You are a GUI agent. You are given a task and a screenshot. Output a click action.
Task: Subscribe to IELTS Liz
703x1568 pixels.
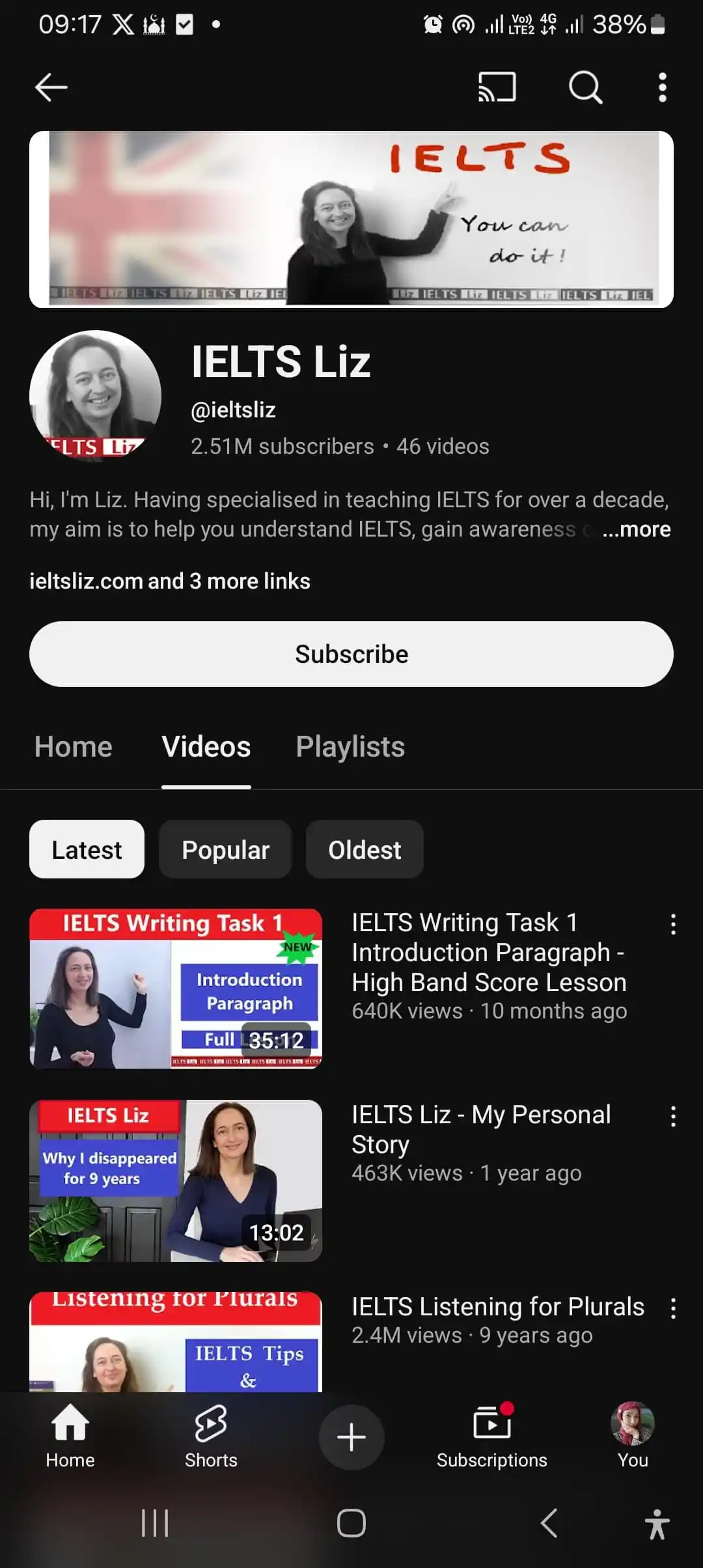tap(351, 654)
